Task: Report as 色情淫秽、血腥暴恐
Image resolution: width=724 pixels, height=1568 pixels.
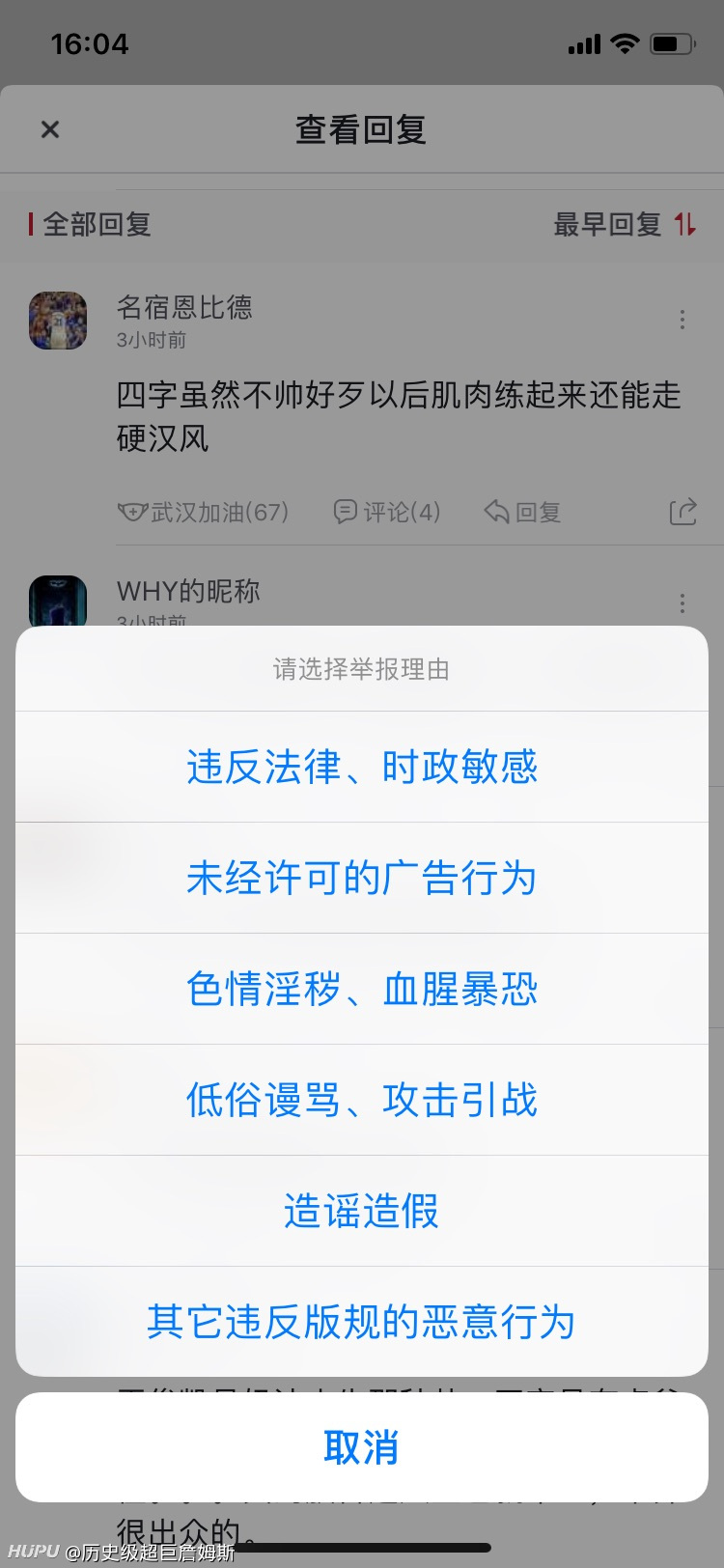Action: pos(362,990)
